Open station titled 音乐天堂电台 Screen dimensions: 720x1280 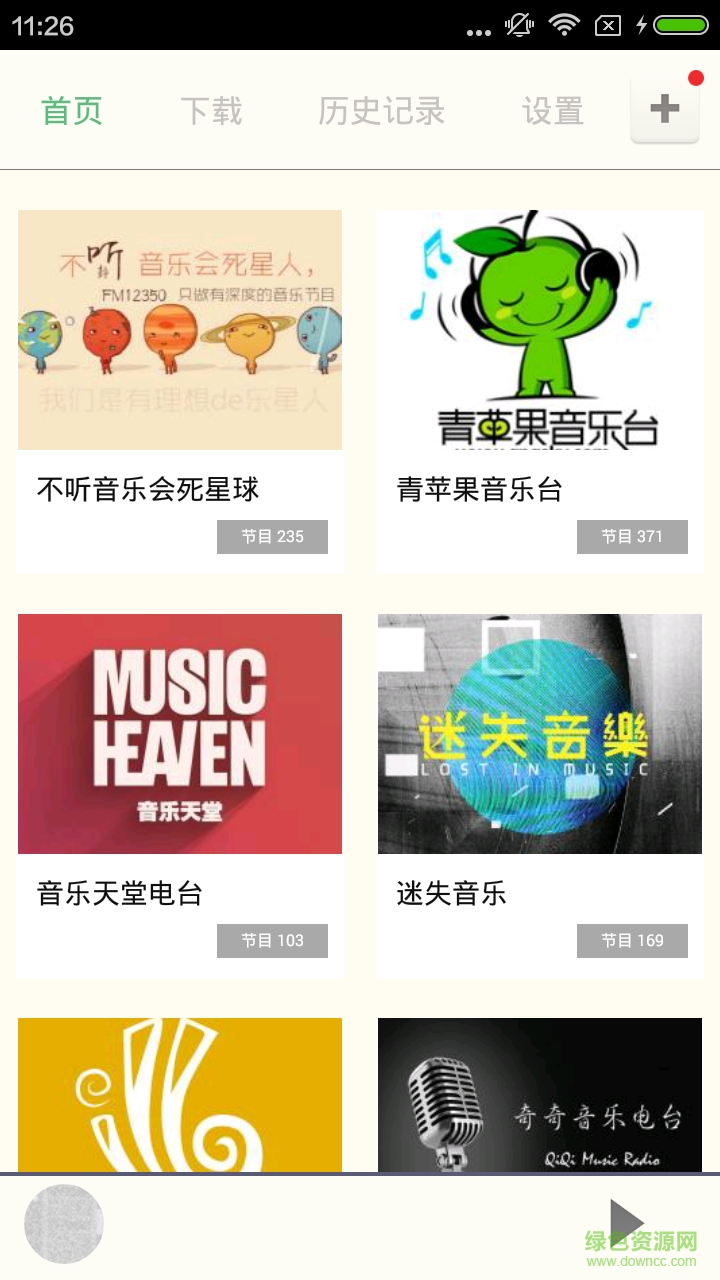pyautogui.click(x=120, y=894)
